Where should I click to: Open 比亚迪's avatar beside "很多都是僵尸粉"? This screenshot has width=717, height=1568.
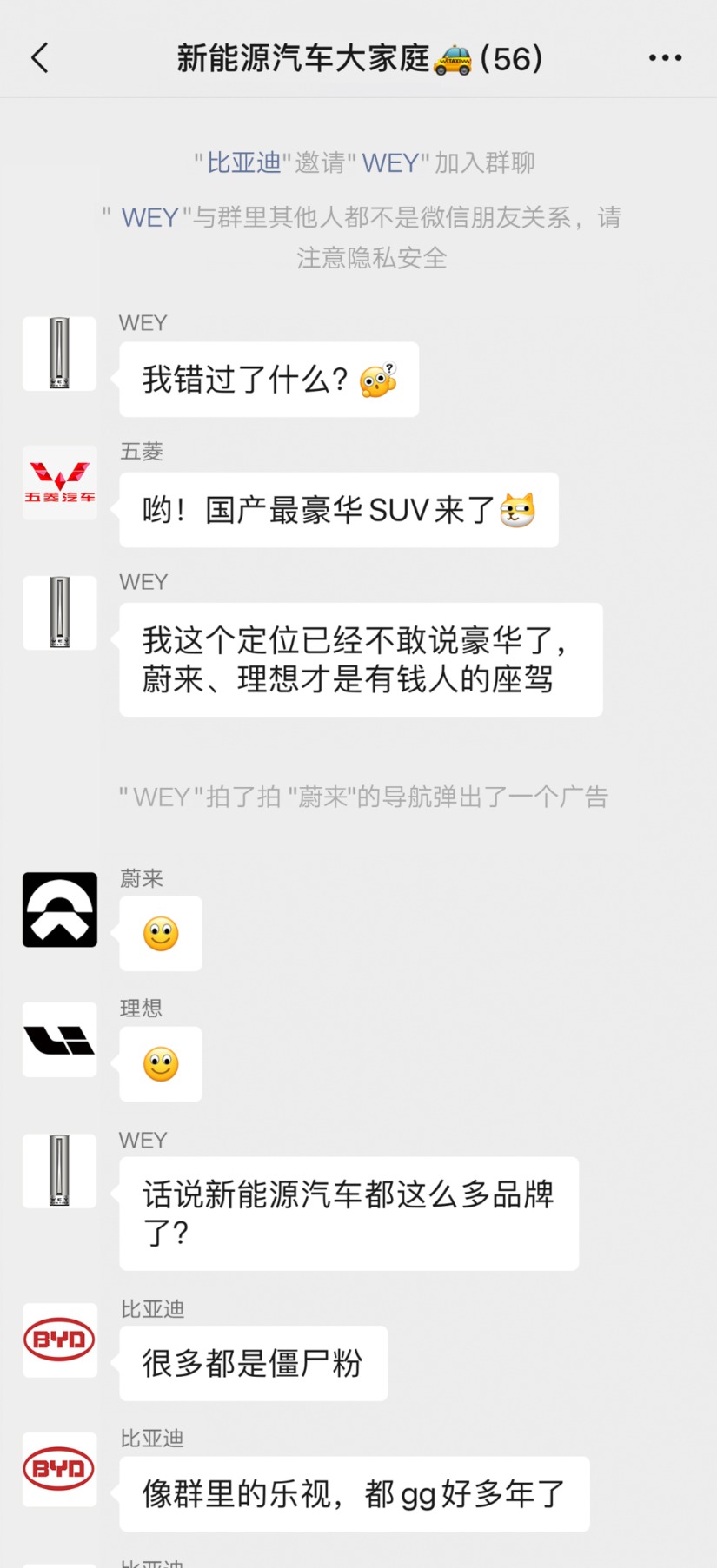59,1340
